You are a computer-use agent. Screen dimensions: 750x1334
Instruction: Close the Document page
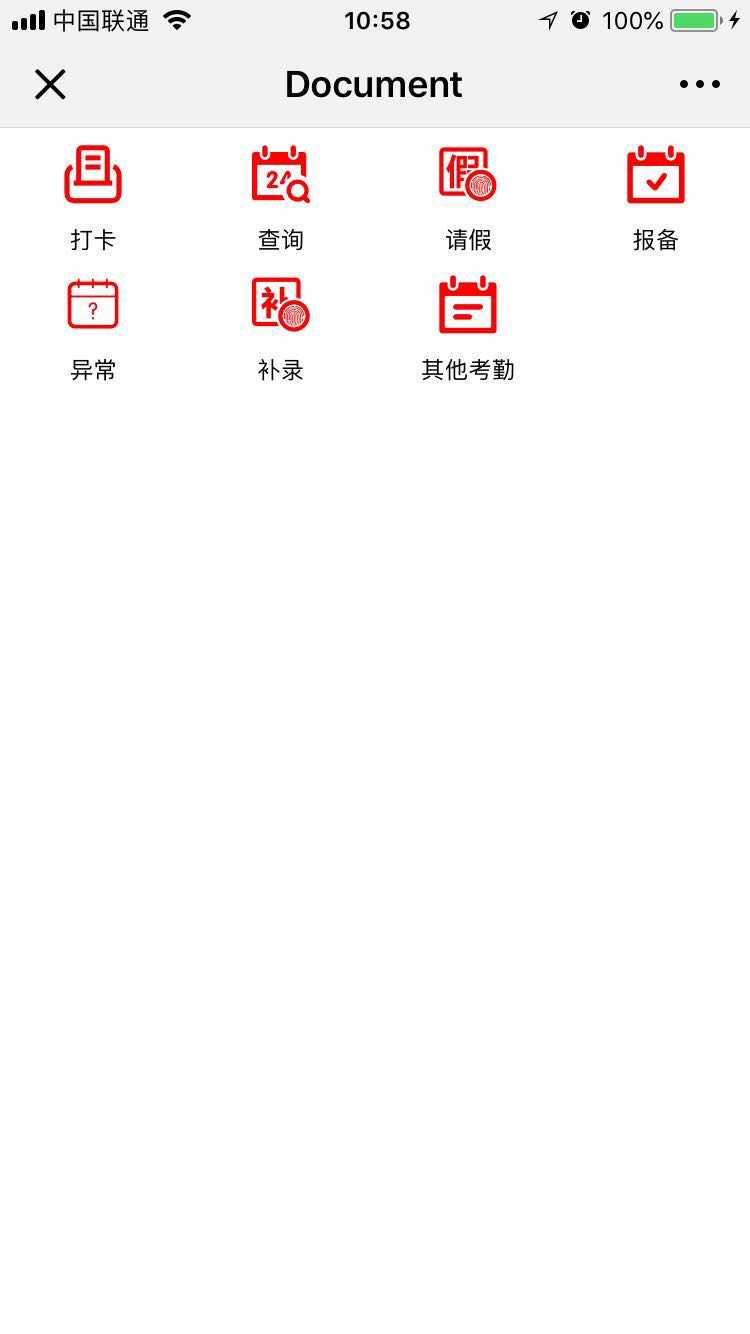pos(50,85)
